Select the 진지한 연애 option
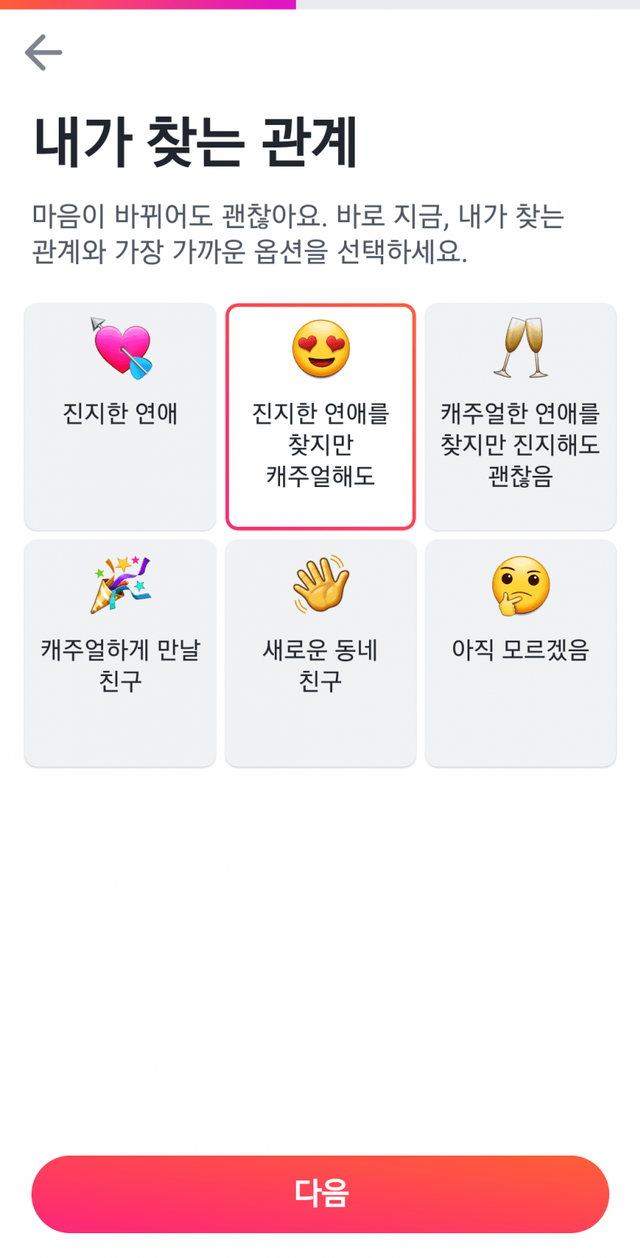640x1258 pixels. [x=120, y=416]
